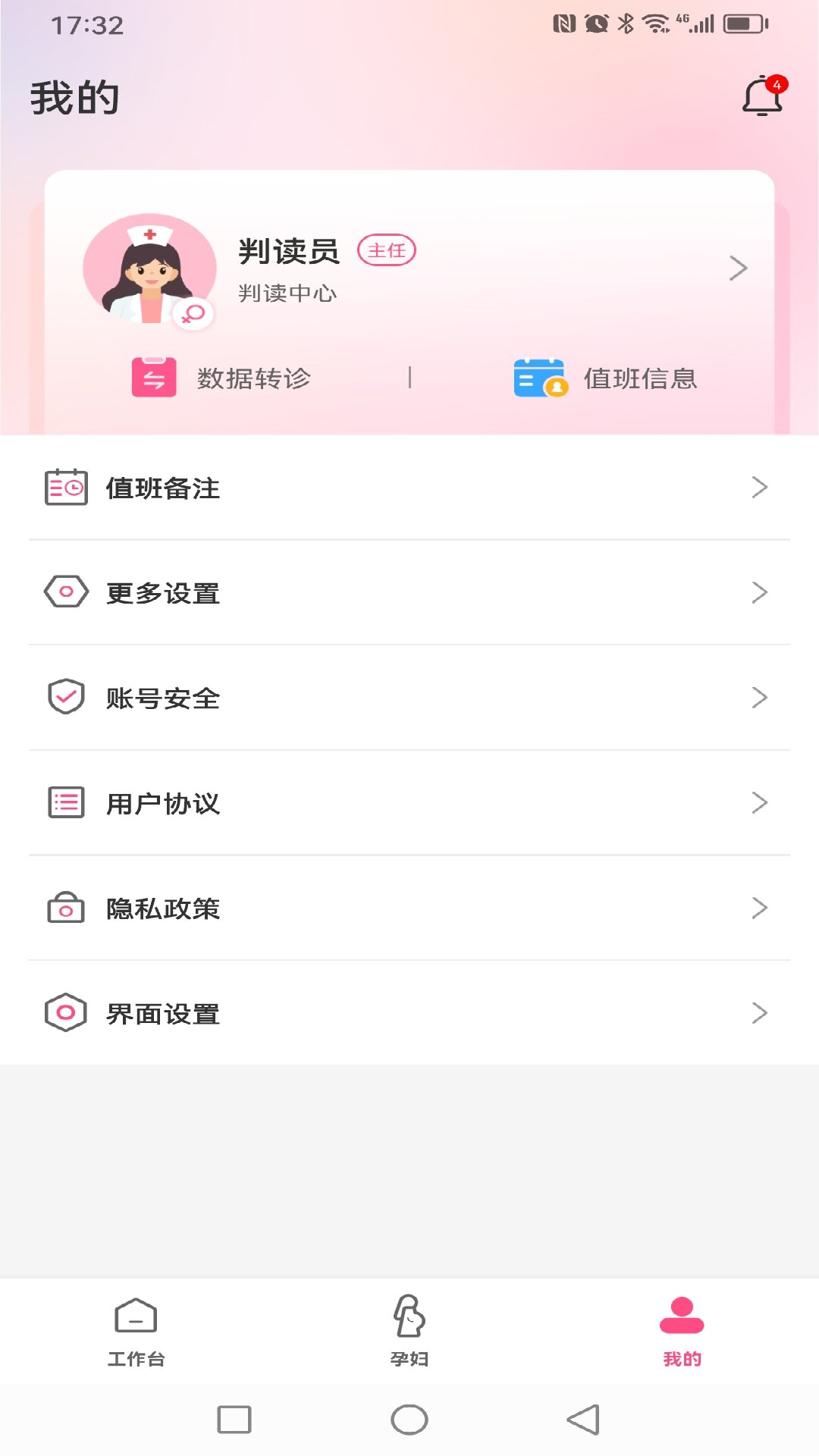Tap the 更多设置 settings icon
Viewport: 819px width, 1456px height.
tap(64, 592)
